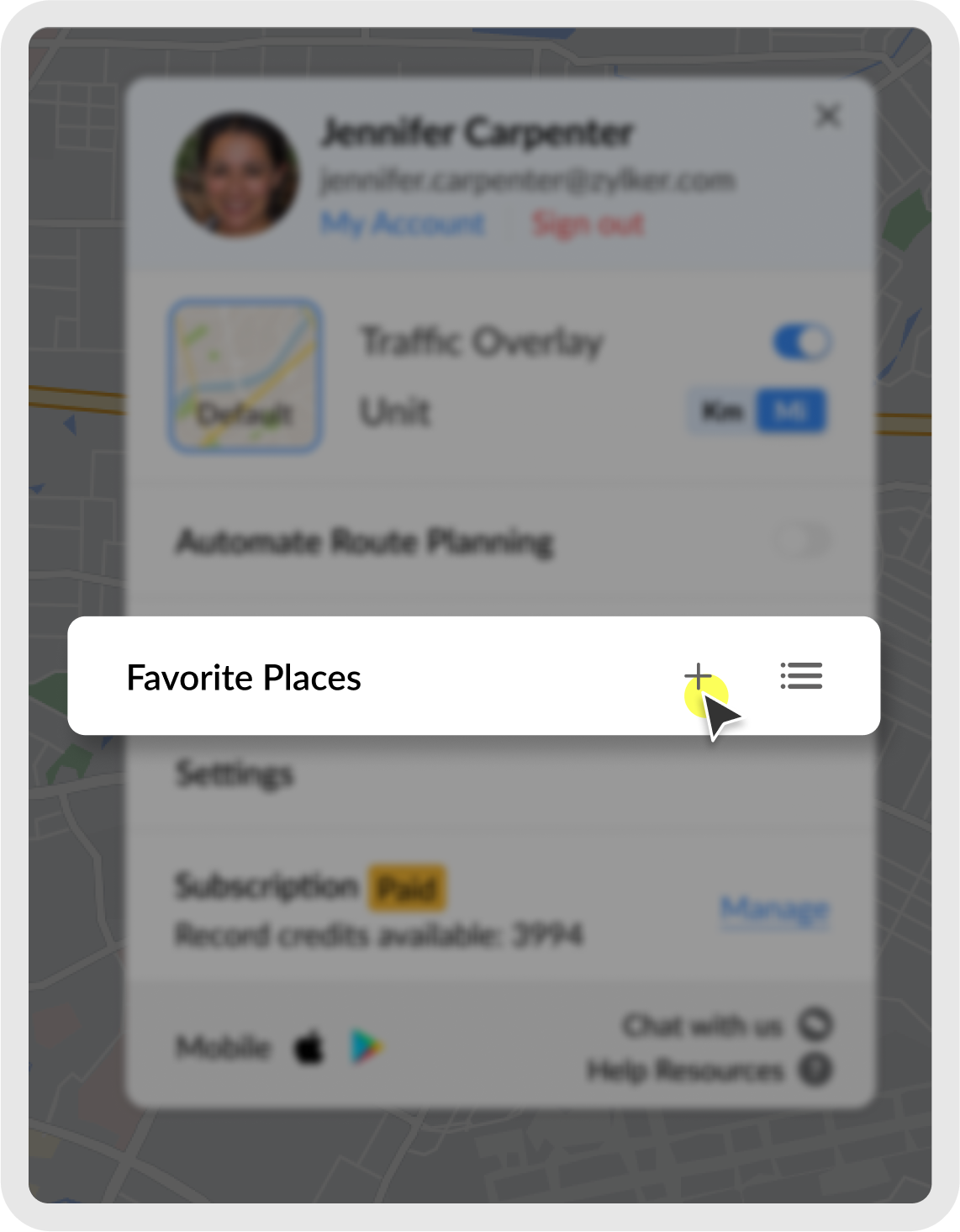Enable Automate Route Planning
Screen dimensions: 960x1232
[801, 541]
